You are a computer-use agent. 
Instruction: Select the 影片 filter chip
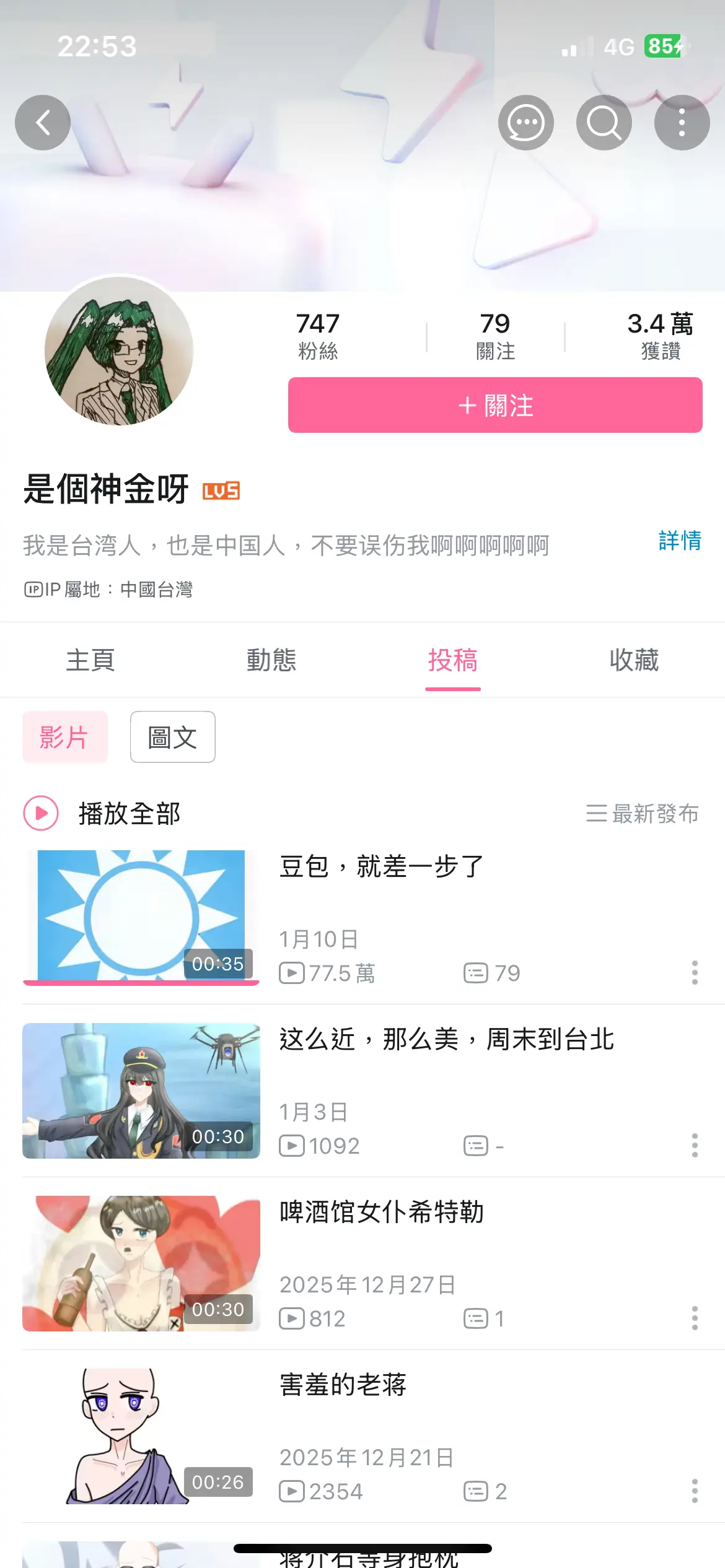(64, 737)
